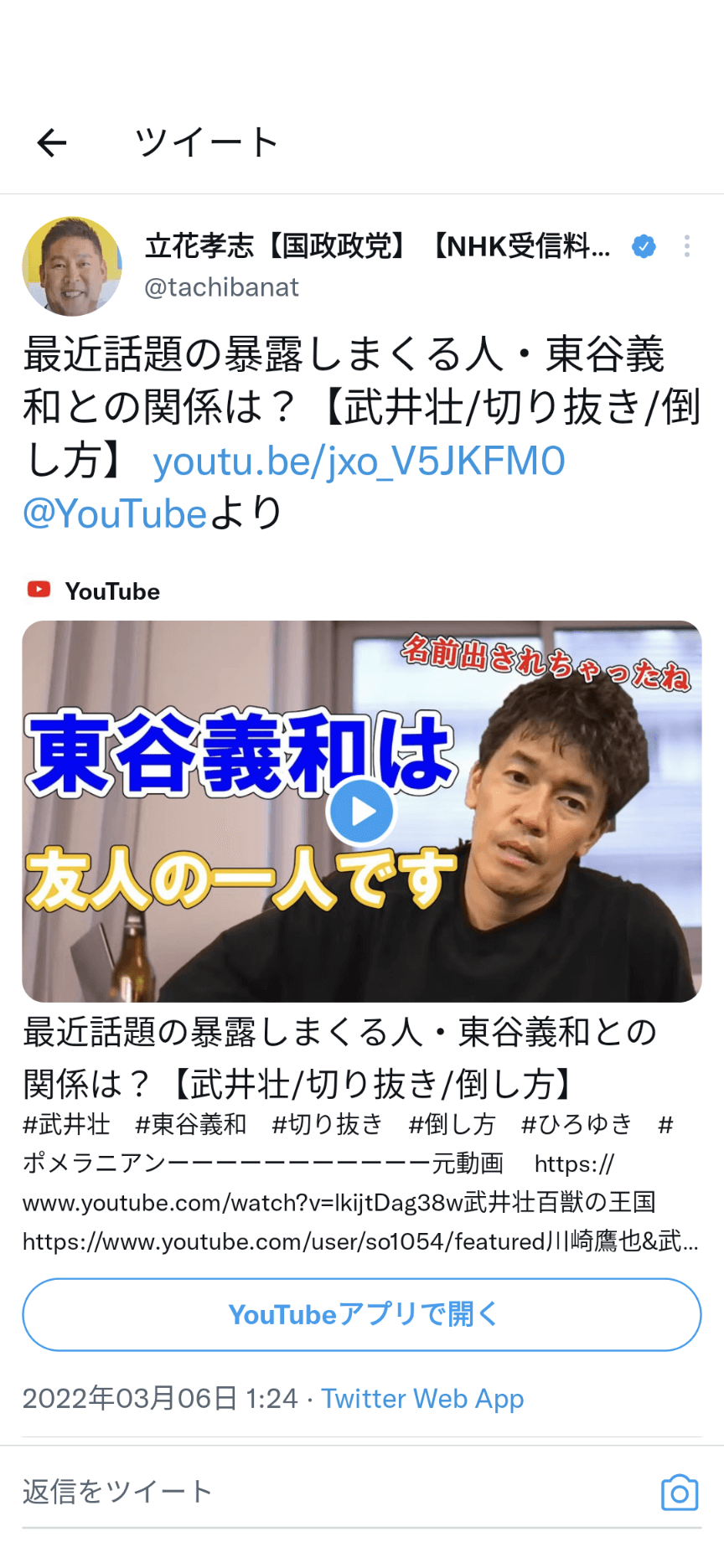The width and height of the screenshot is (724, 1568).
Task: Open the Twitter Web App source link
Action: (x=422, y=1398)
